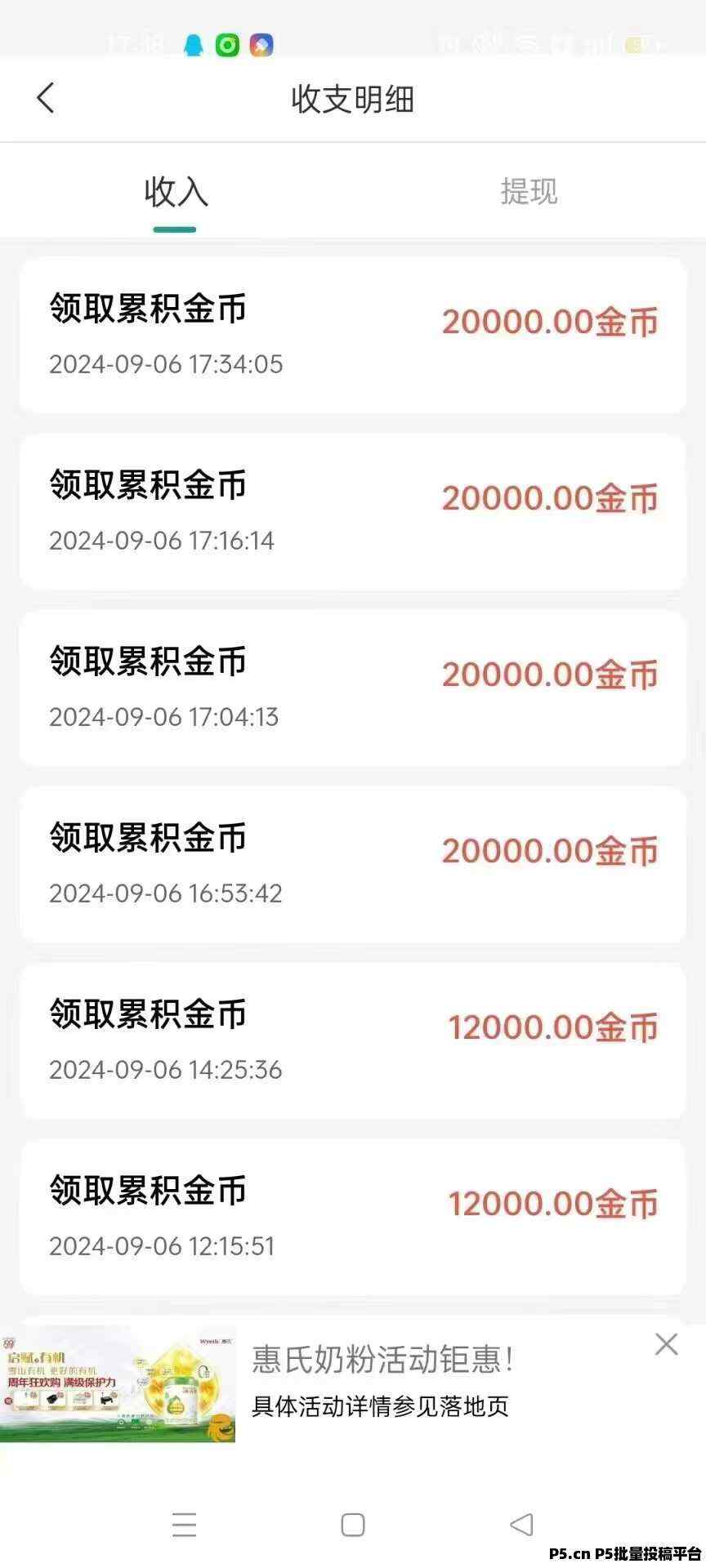Image resolution: width=706 pixels, height=1568 pixels.
Task: Go back using the top-left arrow
Action: click(46, 98)
